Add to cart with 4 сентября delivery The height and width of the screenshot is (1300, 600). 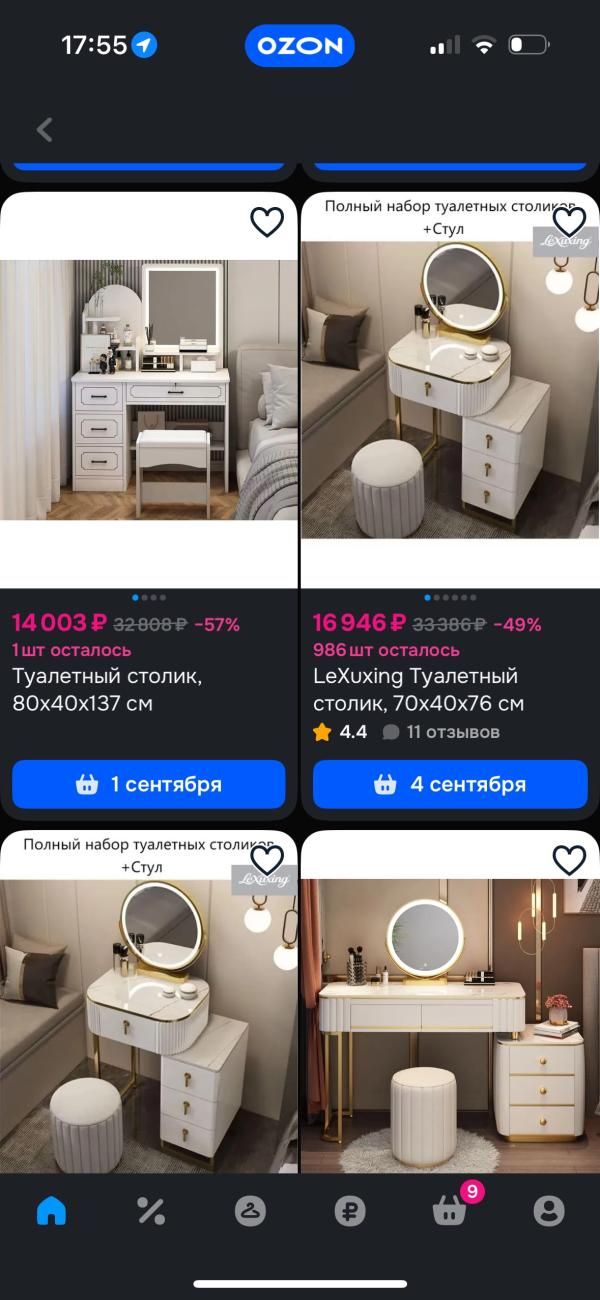pos(450,784)
